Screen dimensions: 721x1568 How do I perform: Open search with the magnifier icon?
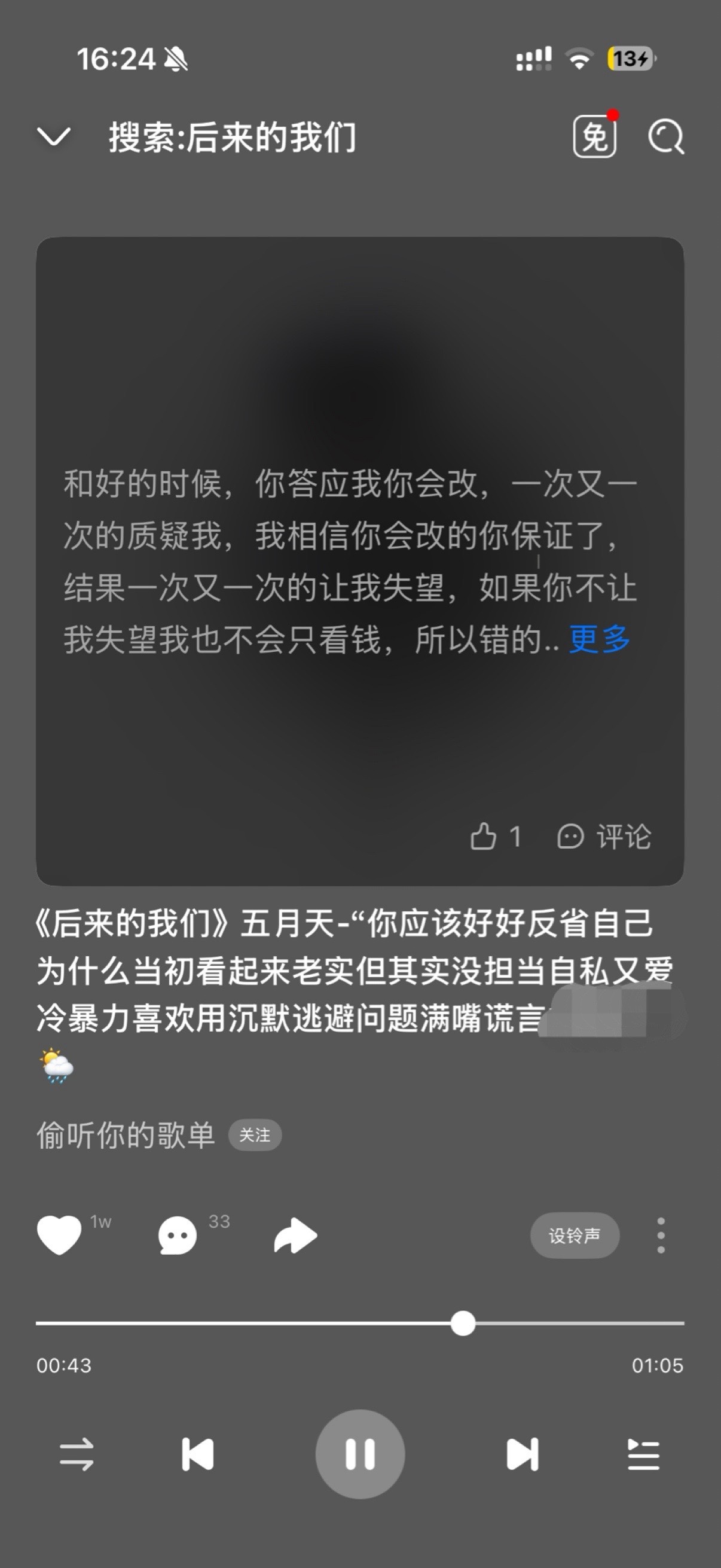click(665, 136)
